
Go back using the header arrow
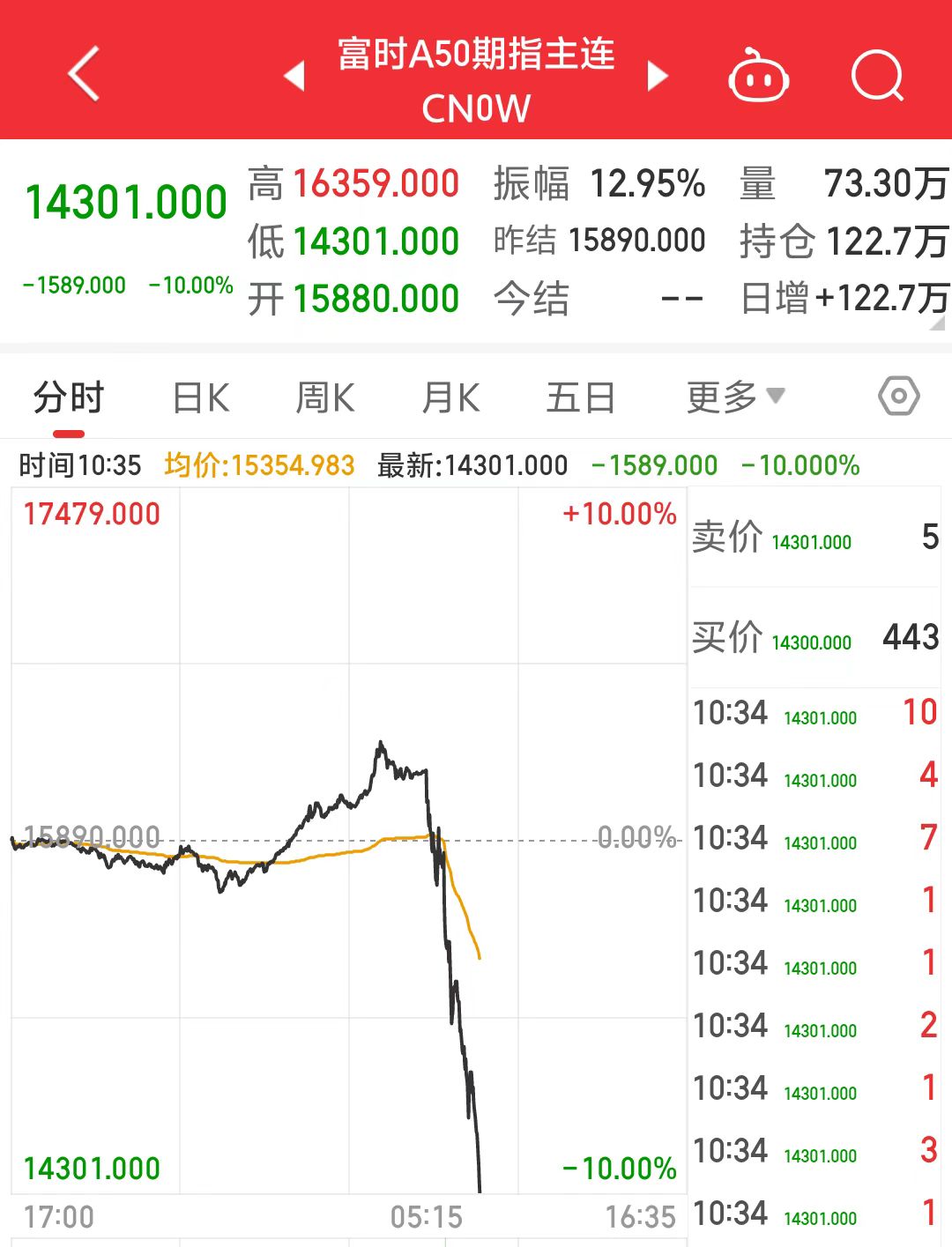(84, 74)
